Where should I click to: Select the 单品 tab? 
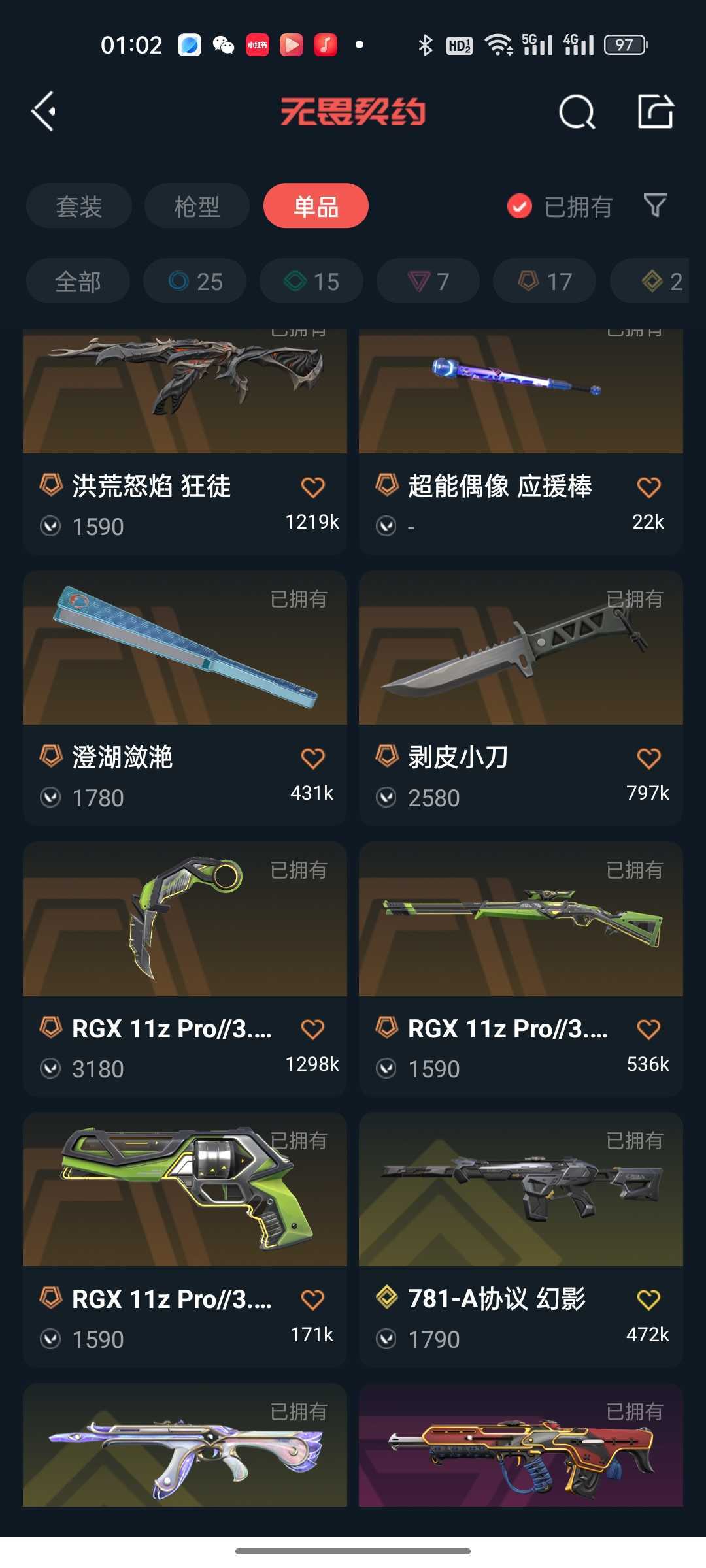tap(316, 206)
